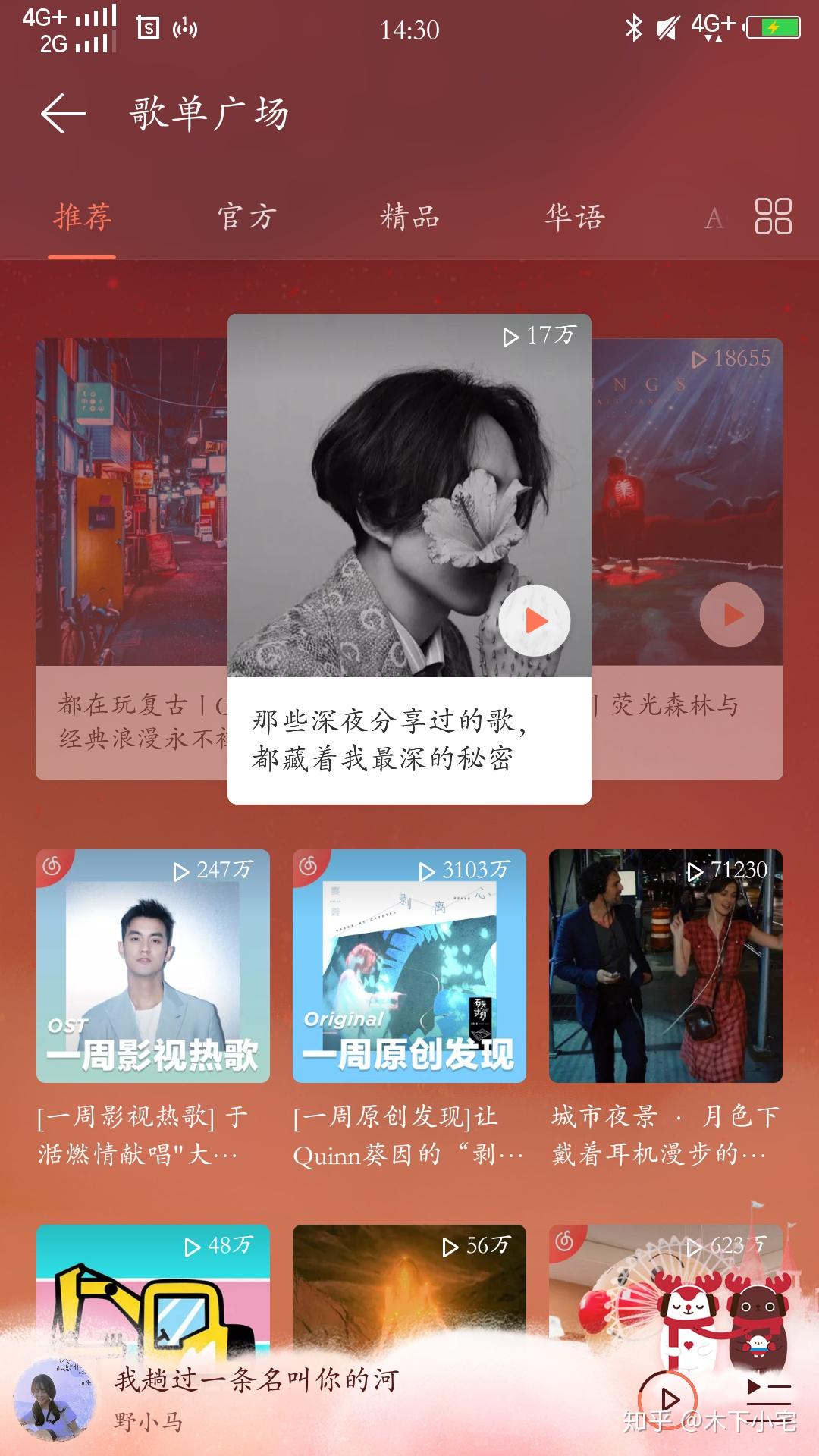Open the playlist with 56万 plays

409,1289
